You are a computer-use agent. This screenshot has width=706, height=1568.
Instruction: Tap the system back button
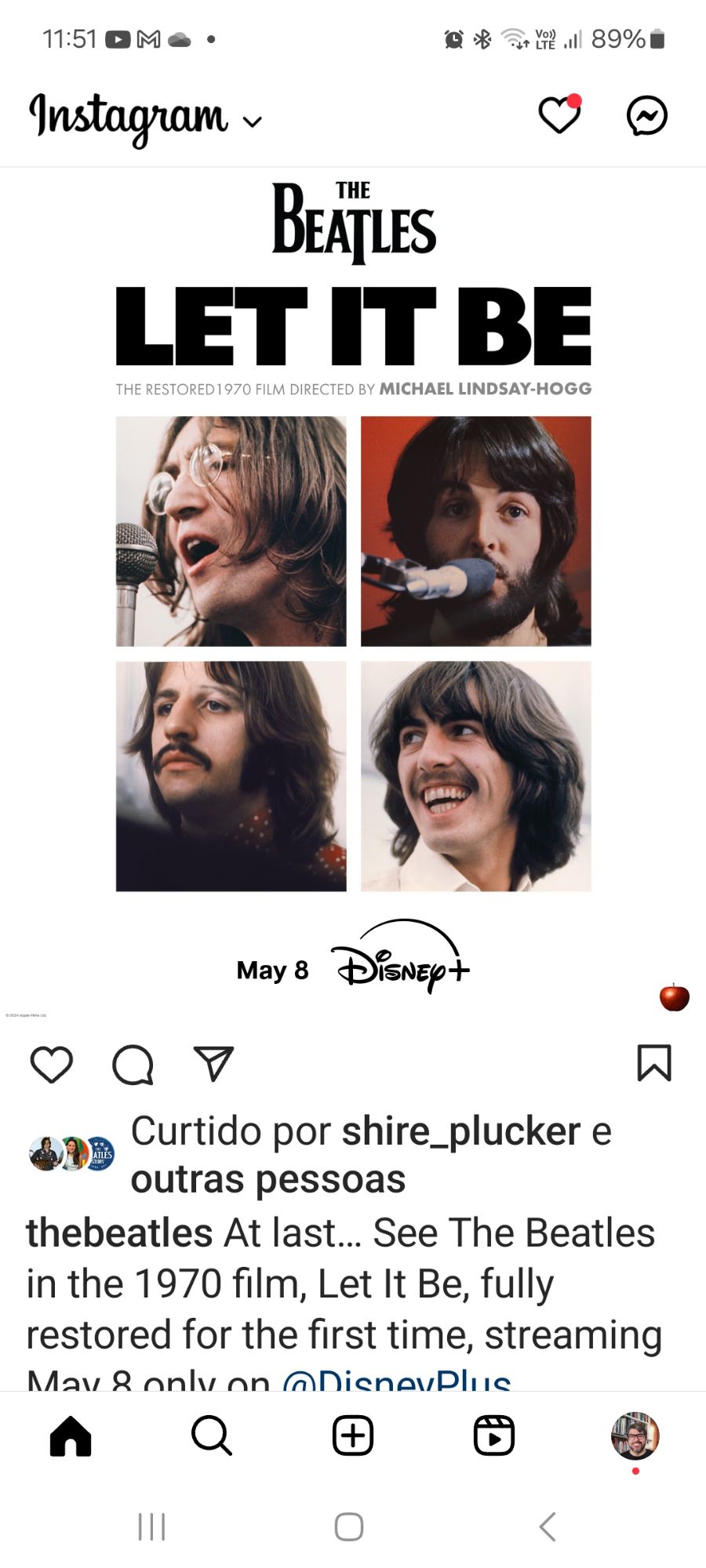(548, 1526)
